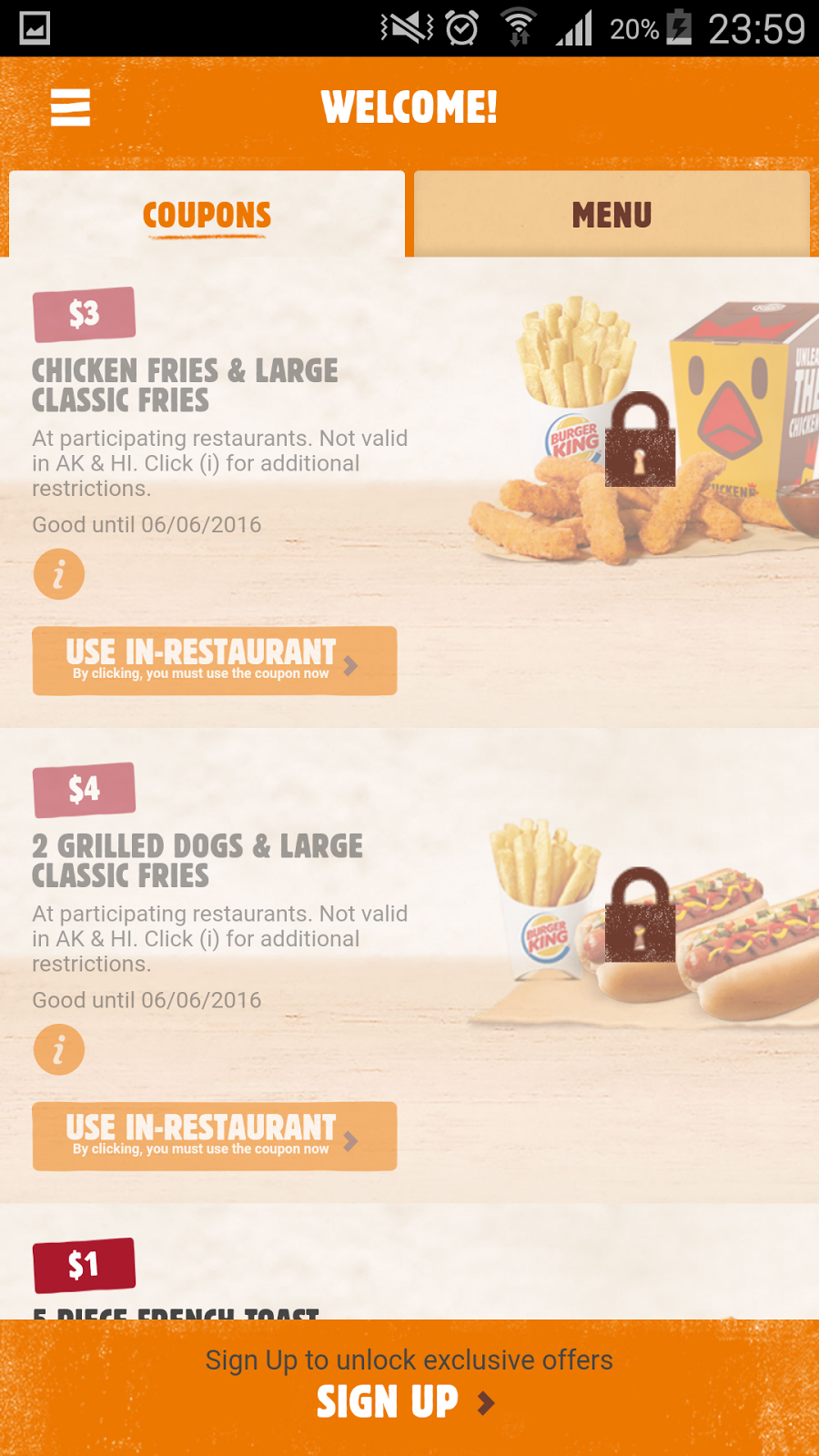Switch to the Menu tab

[x=612, y=215]
